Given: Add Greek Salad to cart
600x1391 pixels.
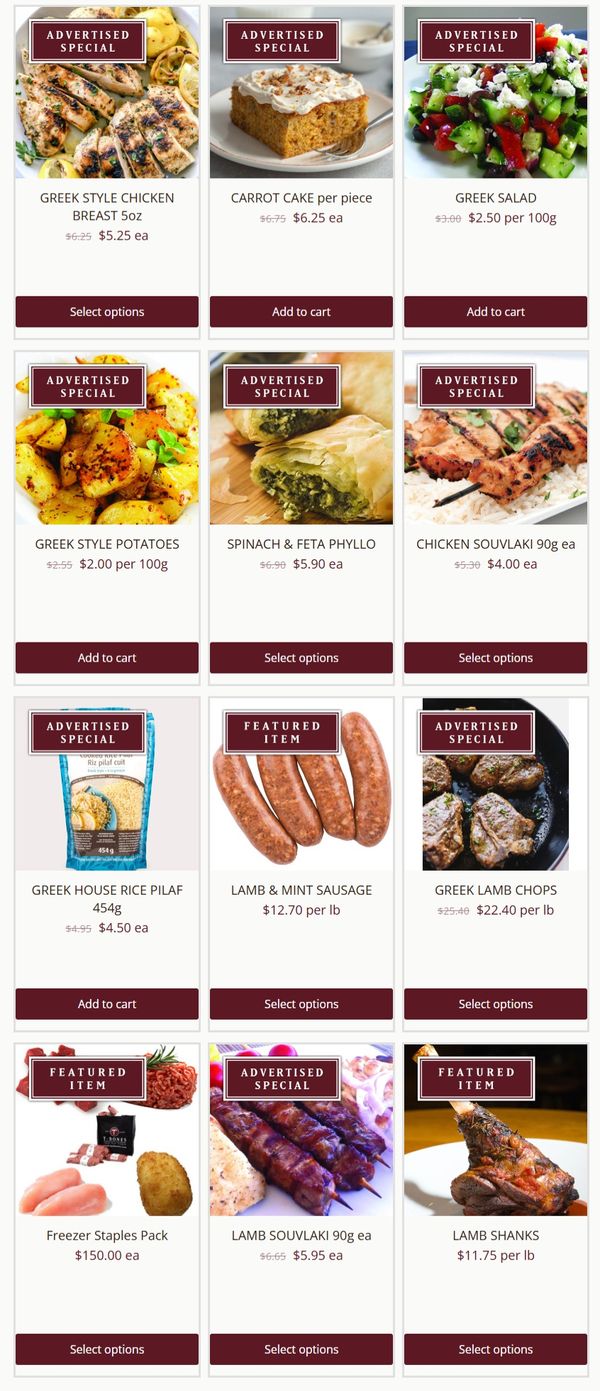Looking at the screenshot, I should pyautogui.click(x=495, y=312).
